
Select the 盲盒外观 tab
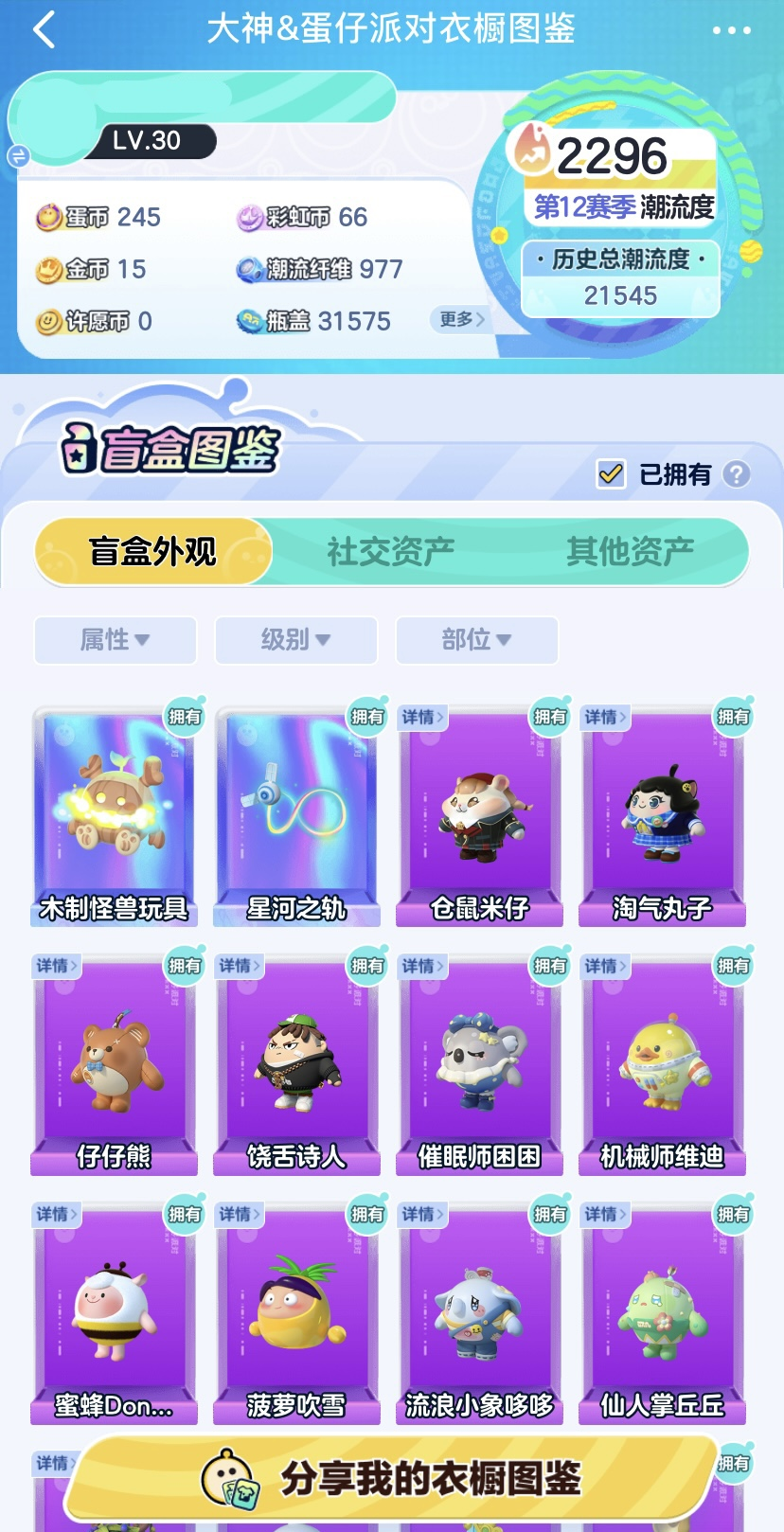(153, 551)
